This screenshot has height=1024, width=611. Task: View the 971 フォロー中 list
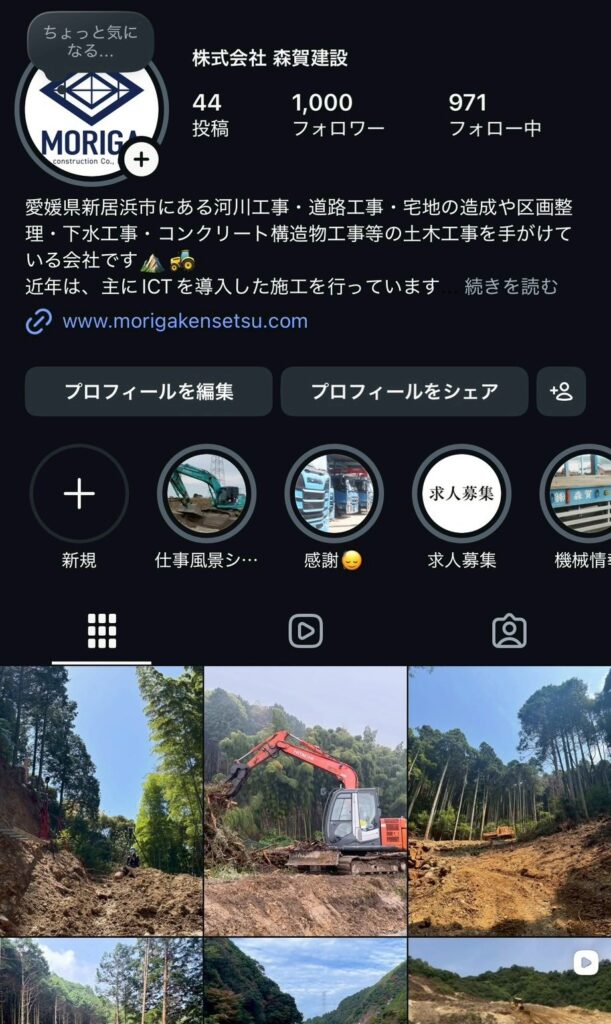pyautogui.click(x=494, y=115)
